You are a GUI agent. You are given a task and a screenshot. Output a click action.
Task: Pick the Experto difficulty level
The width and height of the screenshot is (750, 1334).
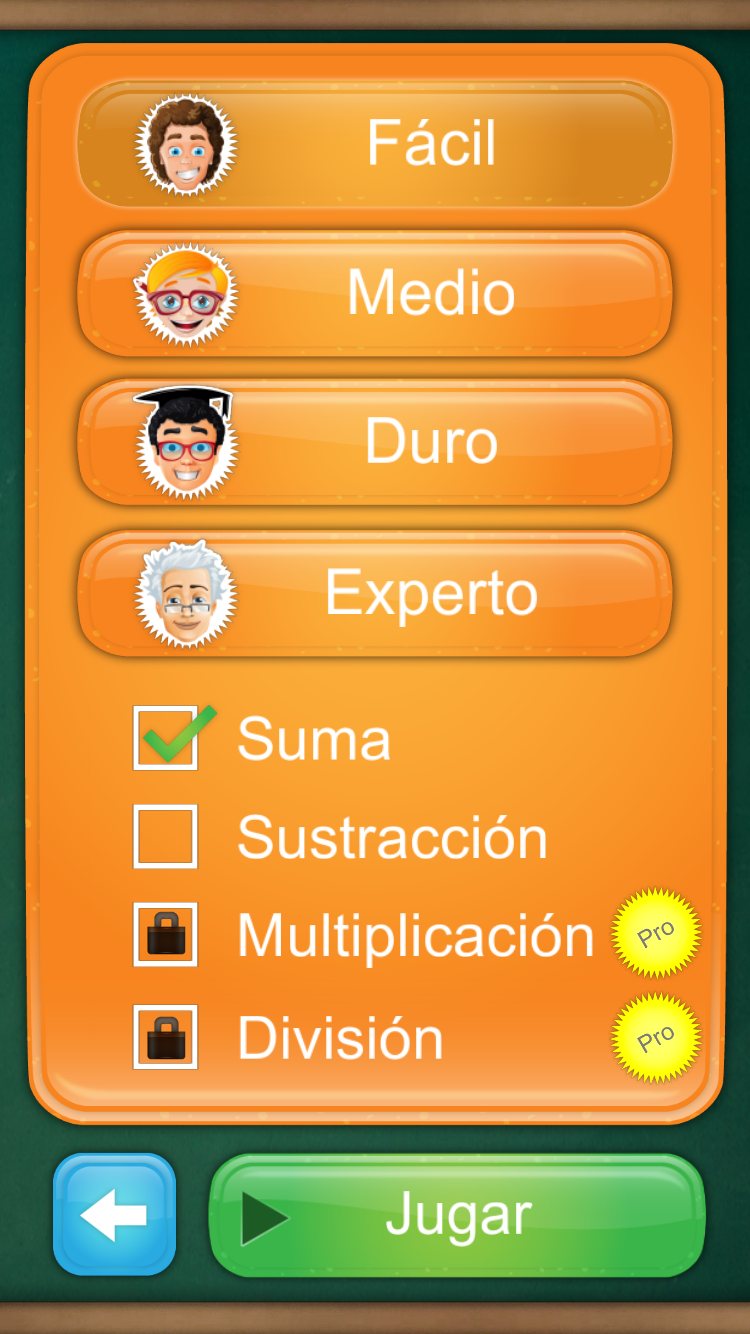click(x=430, y=591)
